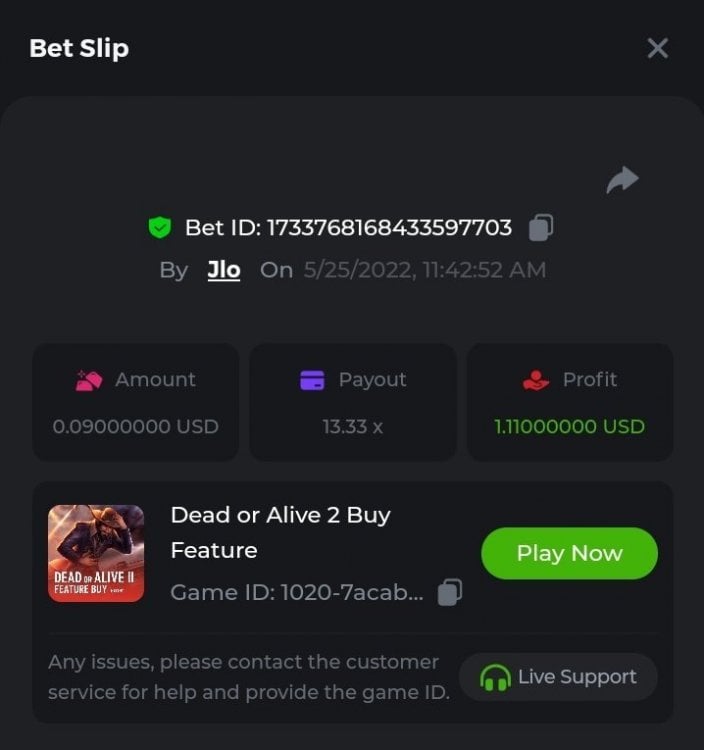Copy the Bet ID

(540, 228)
